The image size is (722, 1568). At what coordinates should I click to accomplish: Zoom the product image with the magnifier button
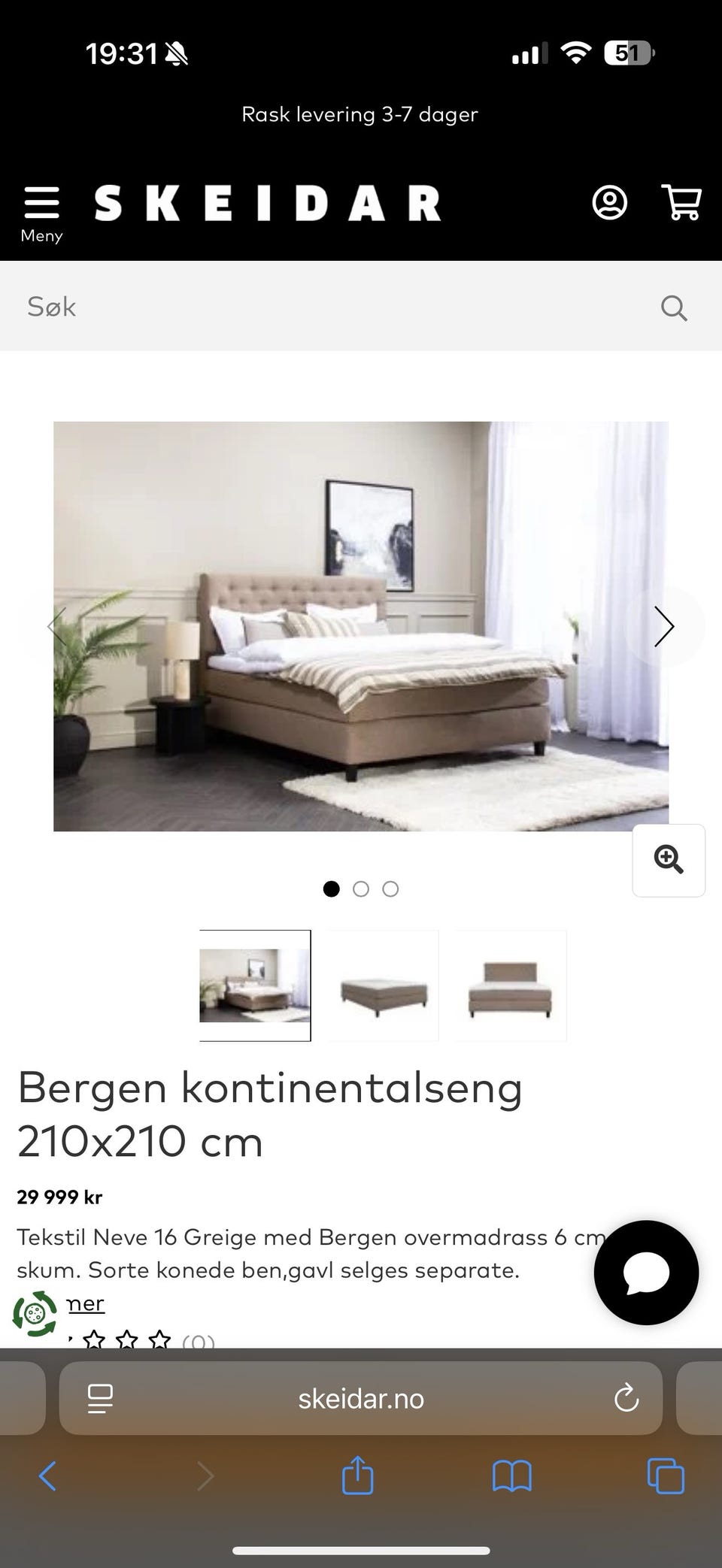click(x=669, y=860)
